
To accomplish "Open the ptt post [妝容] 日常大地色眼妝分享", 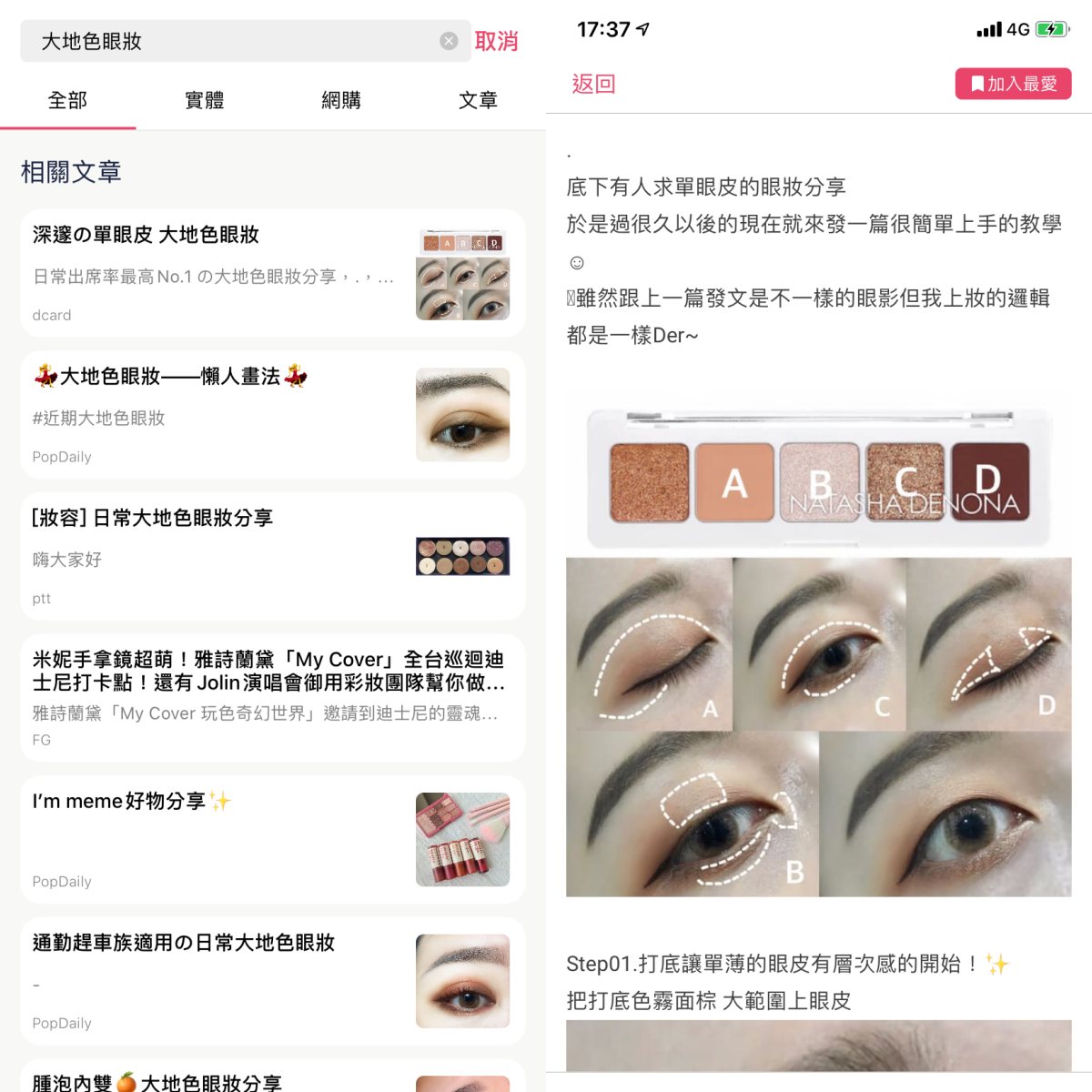I will pos(272,557).
